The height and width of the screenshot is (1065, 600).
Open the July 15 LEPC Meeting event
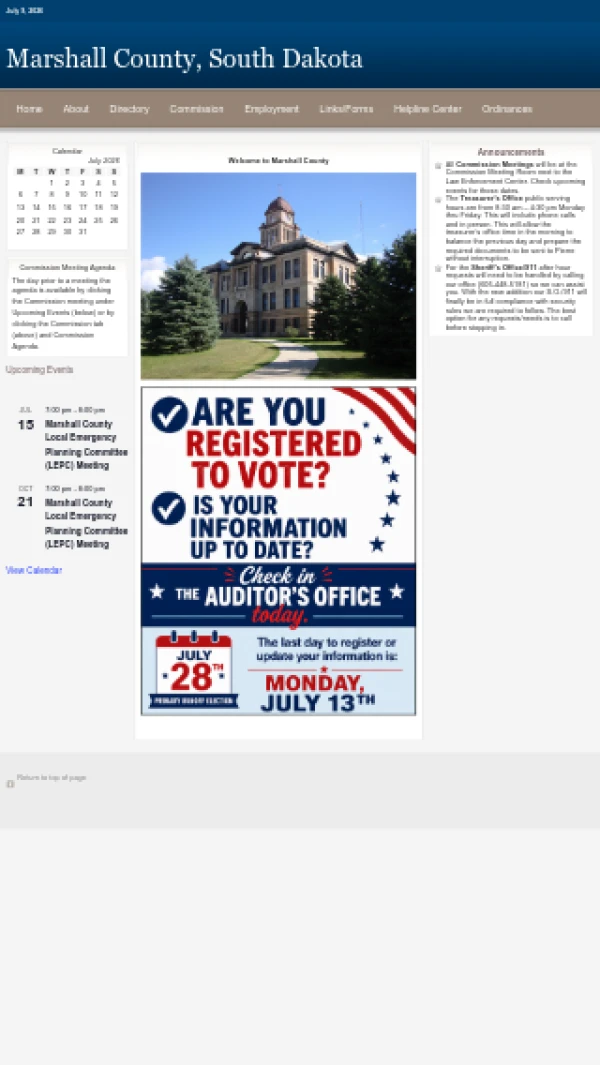tap(86, 445)
